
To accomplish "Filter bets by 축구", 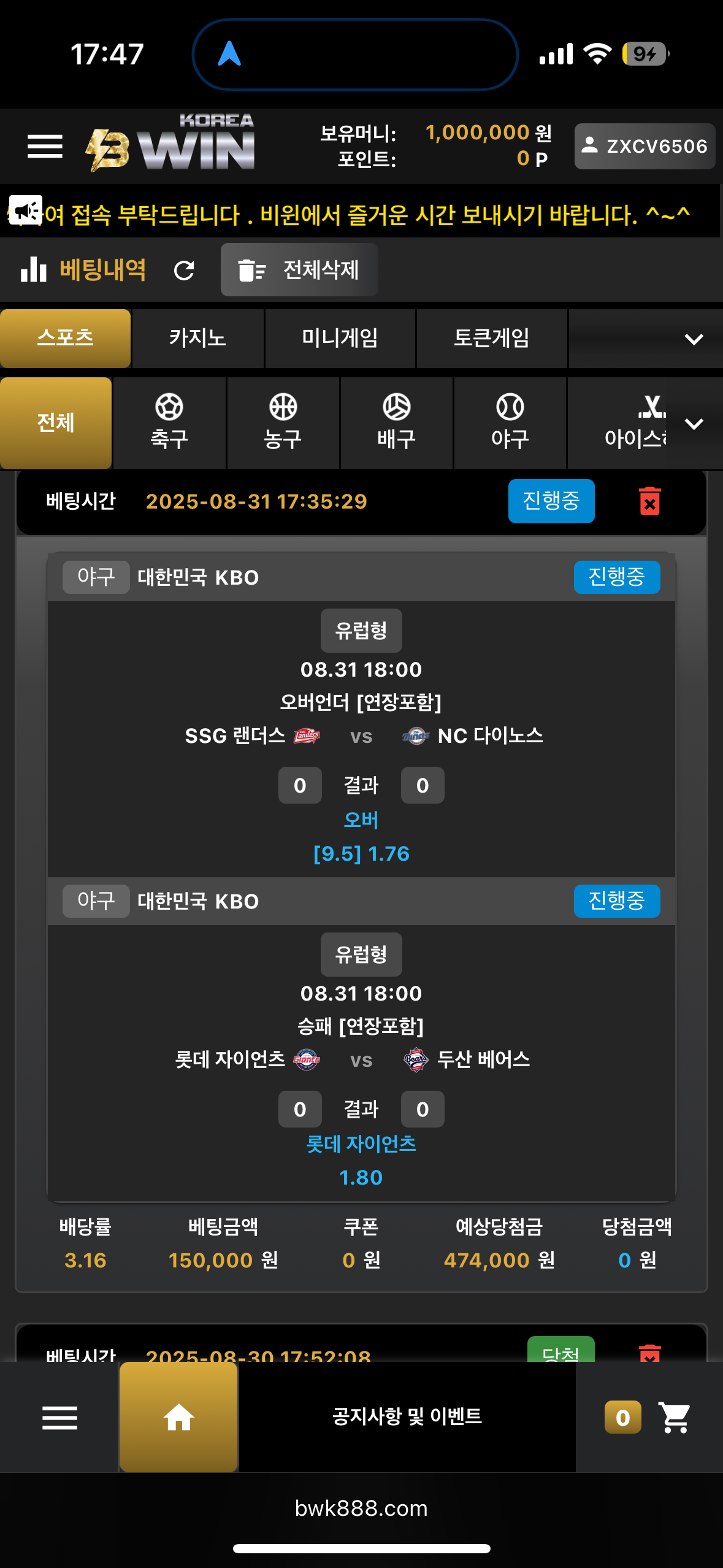I will [x=169, y=423].
